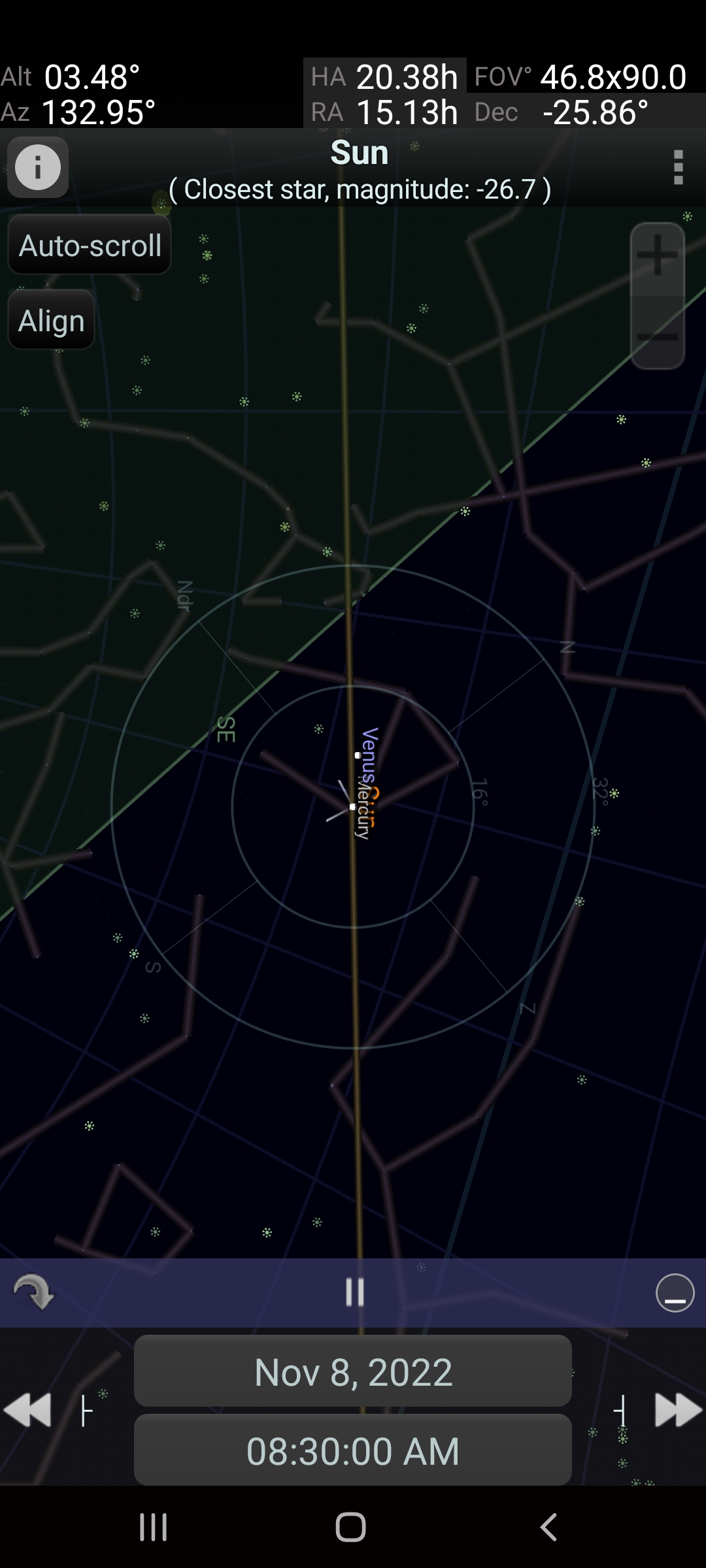Step time forward one increment
Screen dimensions: 706x1568
[621, 1411]
